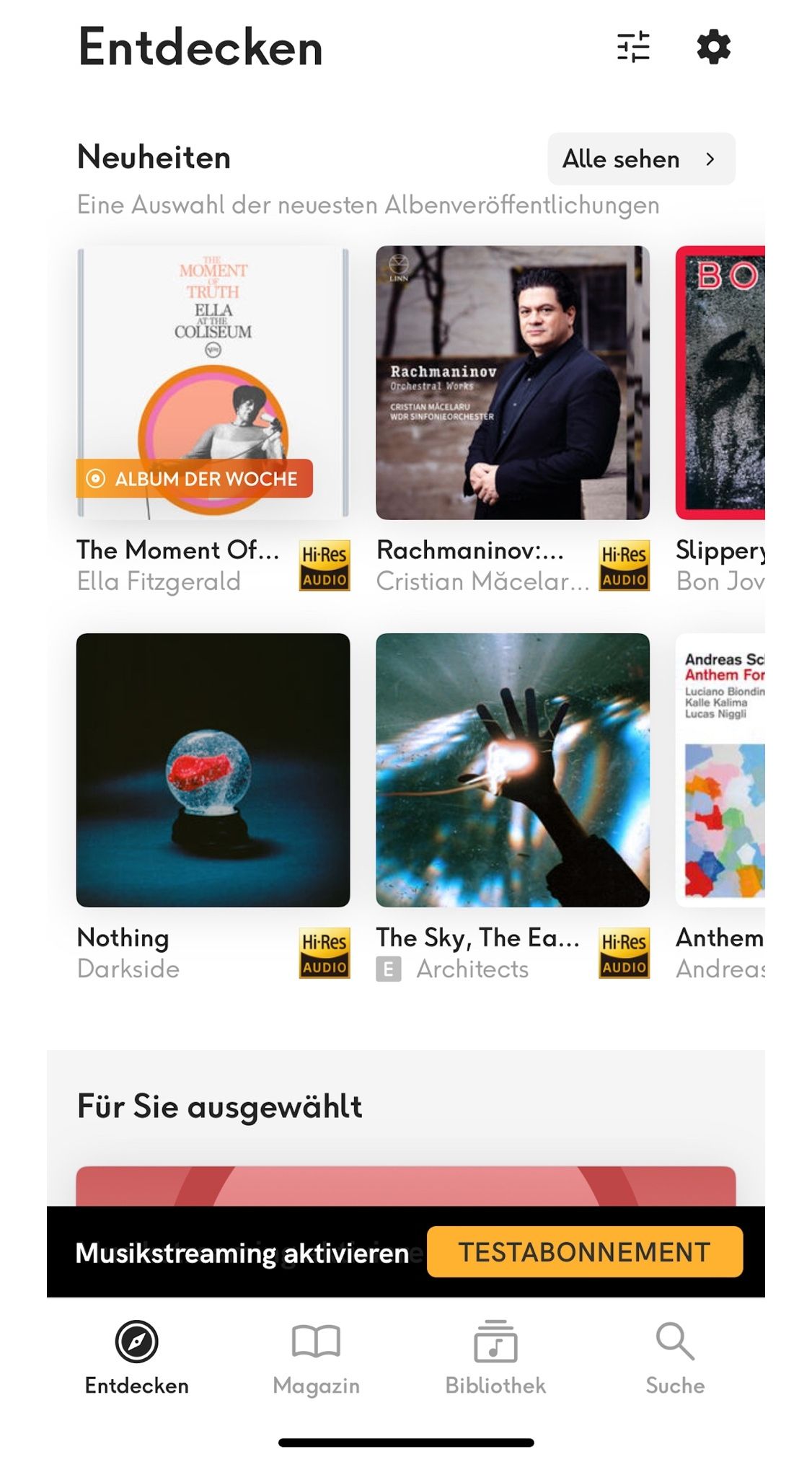This screenshot has width=812, height=1462.
Task: Open the settings gear
Action: pos(713,48)
